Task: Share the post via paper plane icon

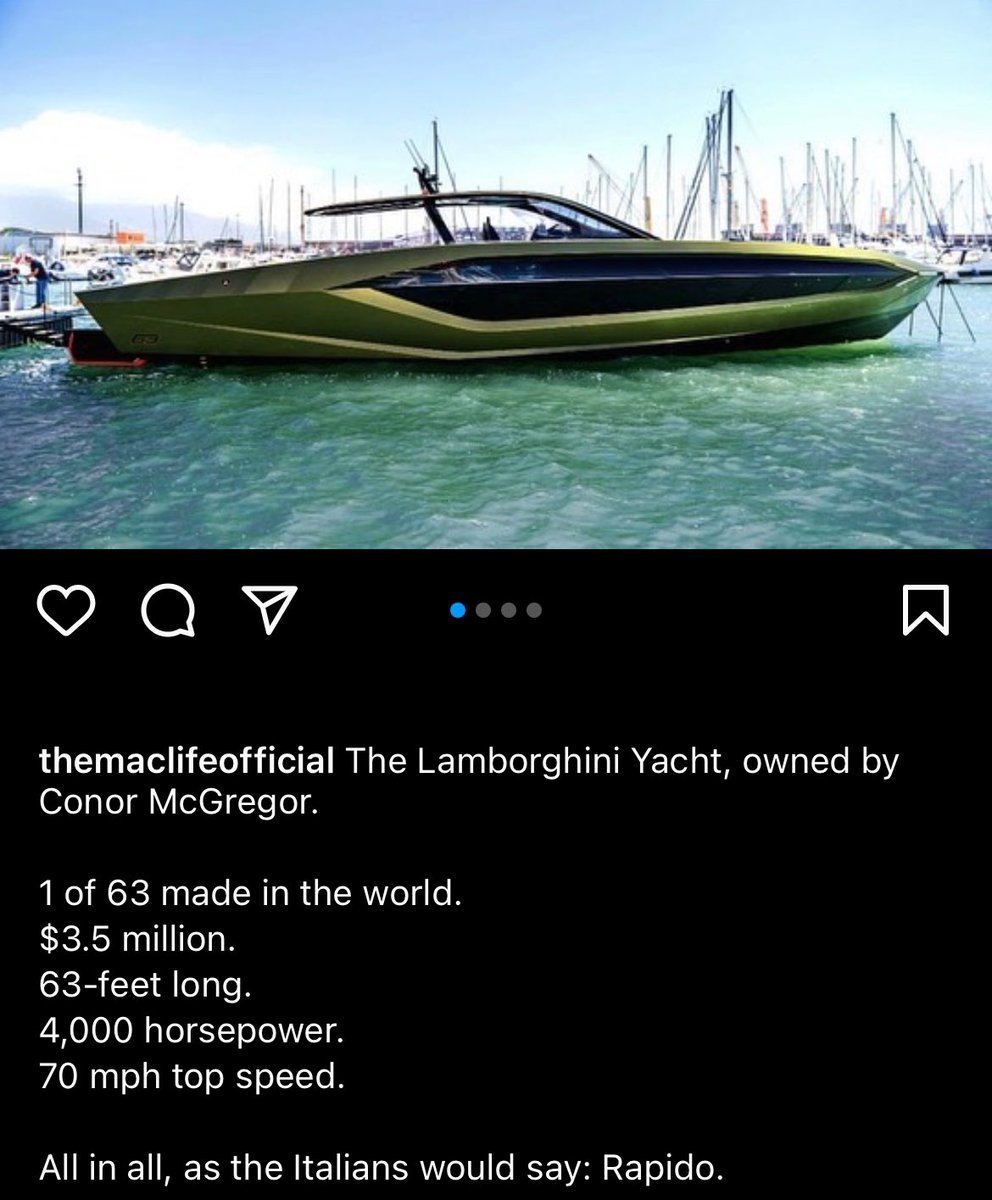Action: [x=270, y=610]
